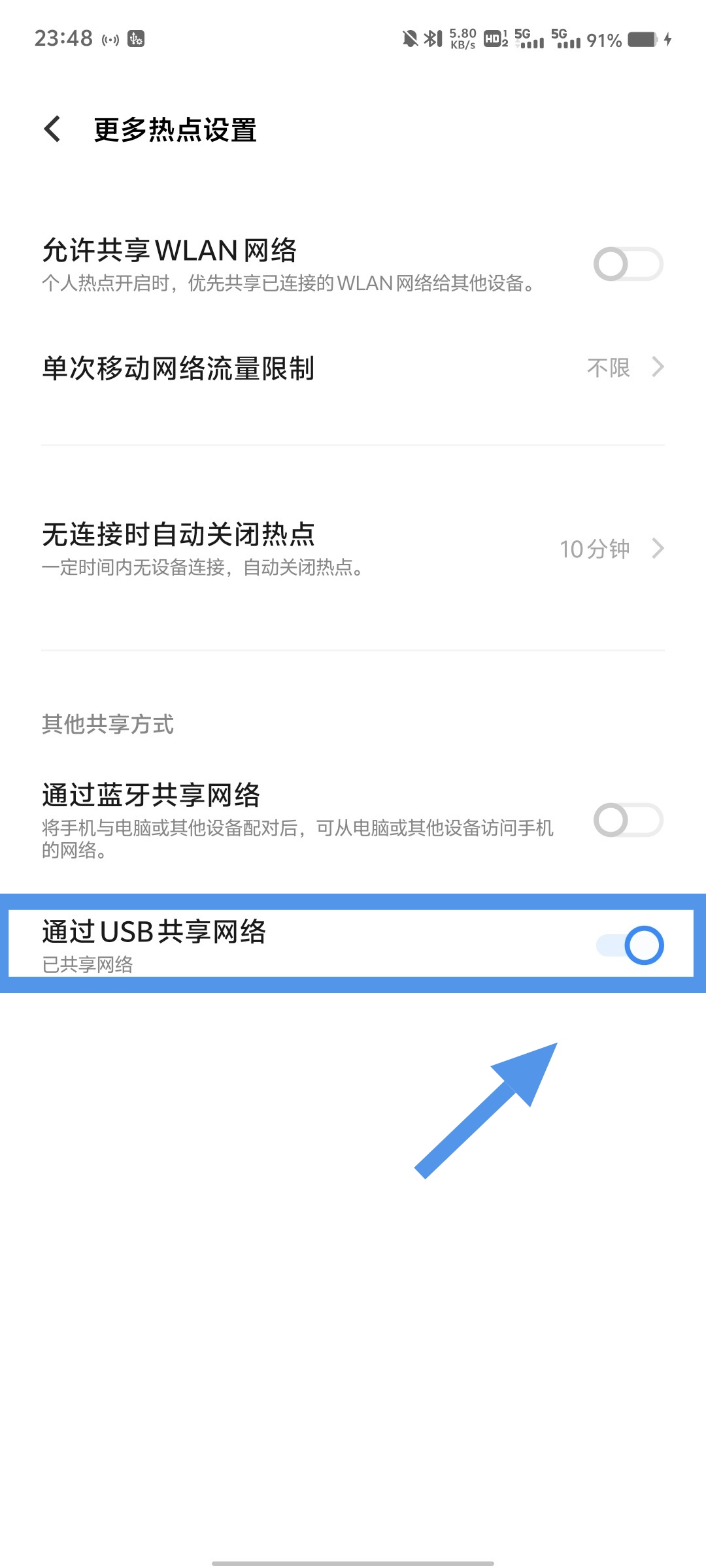
Task: Go back from 更多热点设置
Action: click(52, 129)
